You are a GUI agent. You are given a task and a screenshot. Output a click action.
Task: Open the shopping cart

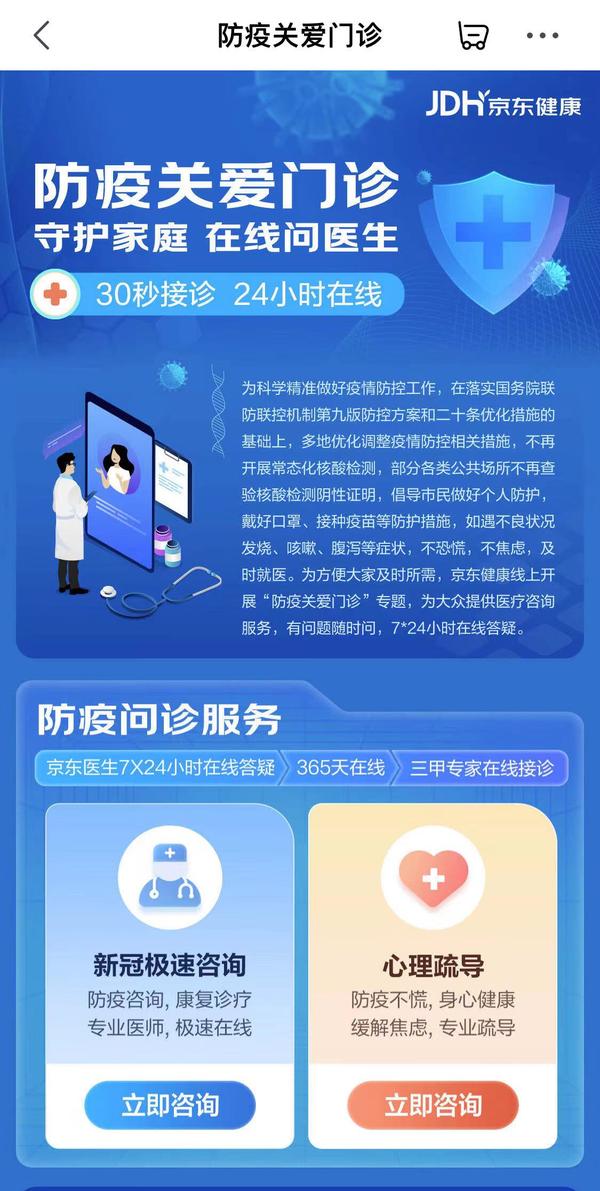click(x=472, y=35)
